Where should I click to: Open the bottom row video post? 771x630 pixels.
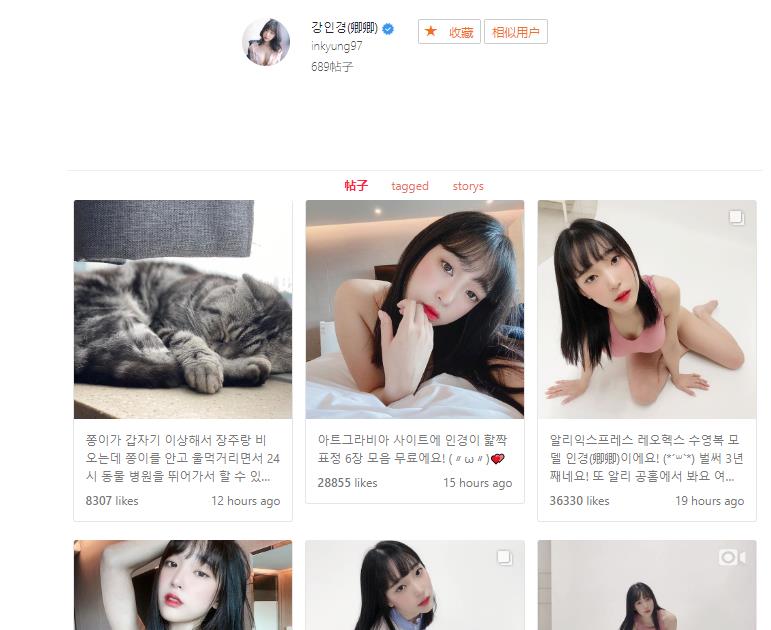point(646,588)
